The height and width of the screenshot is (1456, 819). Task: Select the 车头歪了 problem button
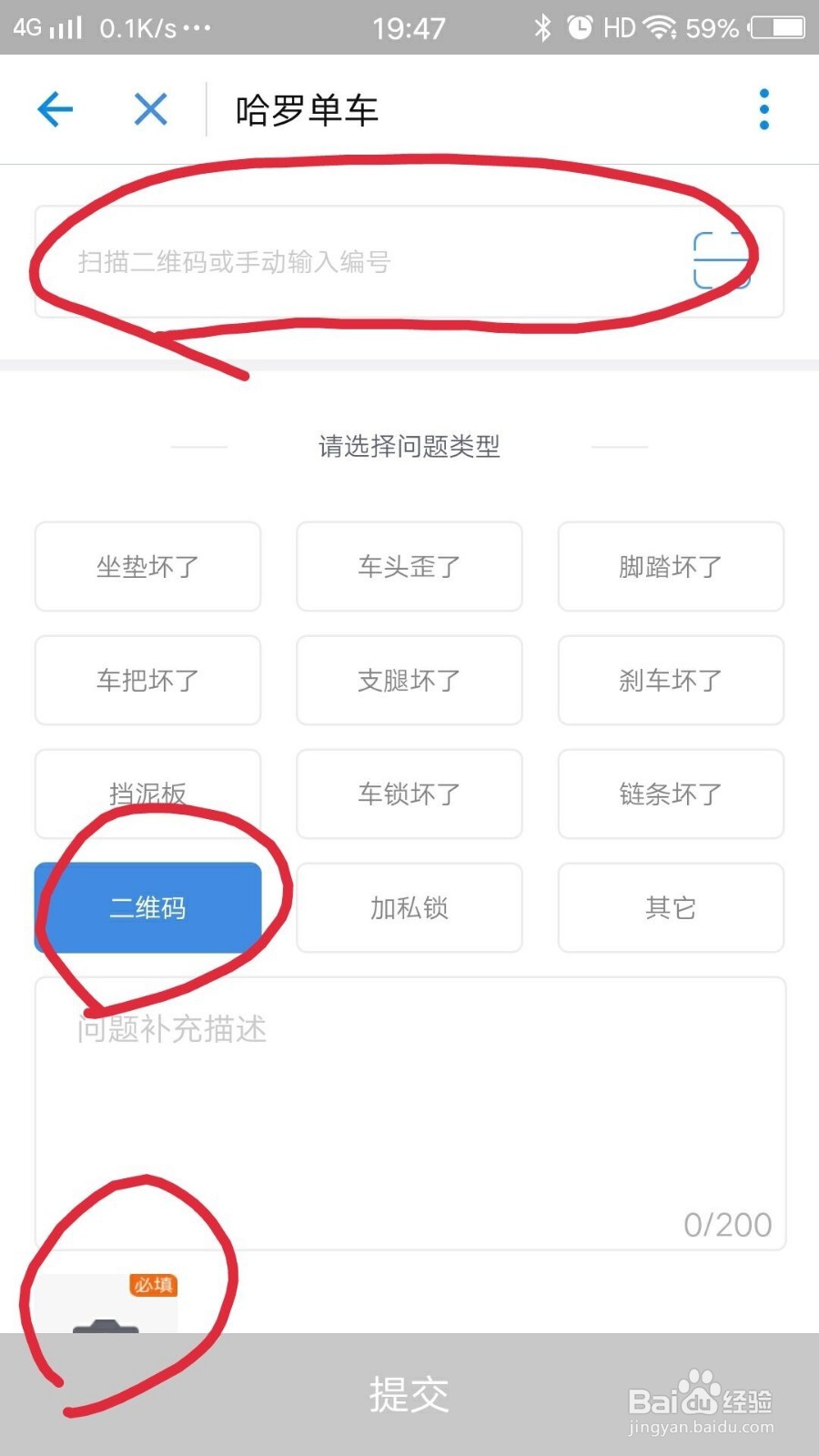(409, 566)
